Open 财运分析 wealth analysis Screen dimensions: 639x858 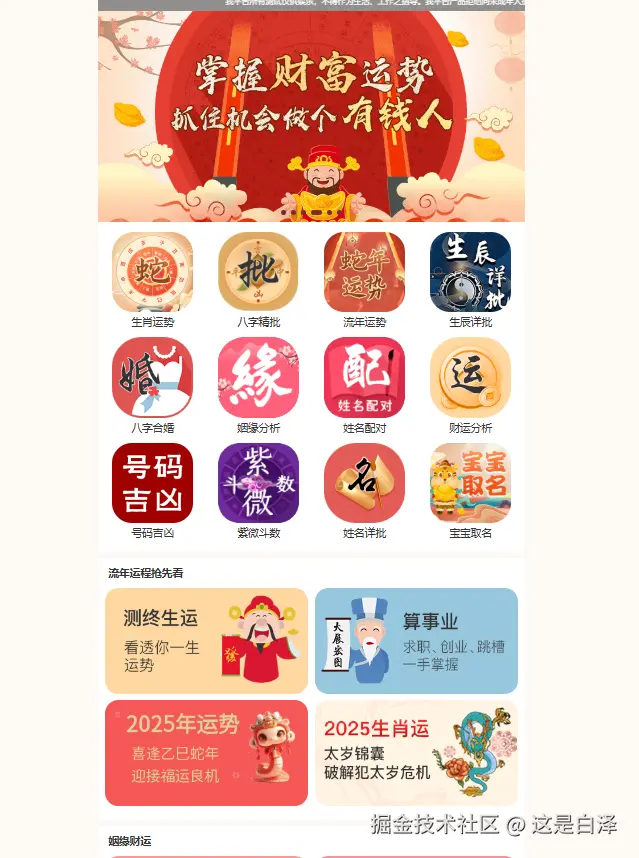[470, 378]
